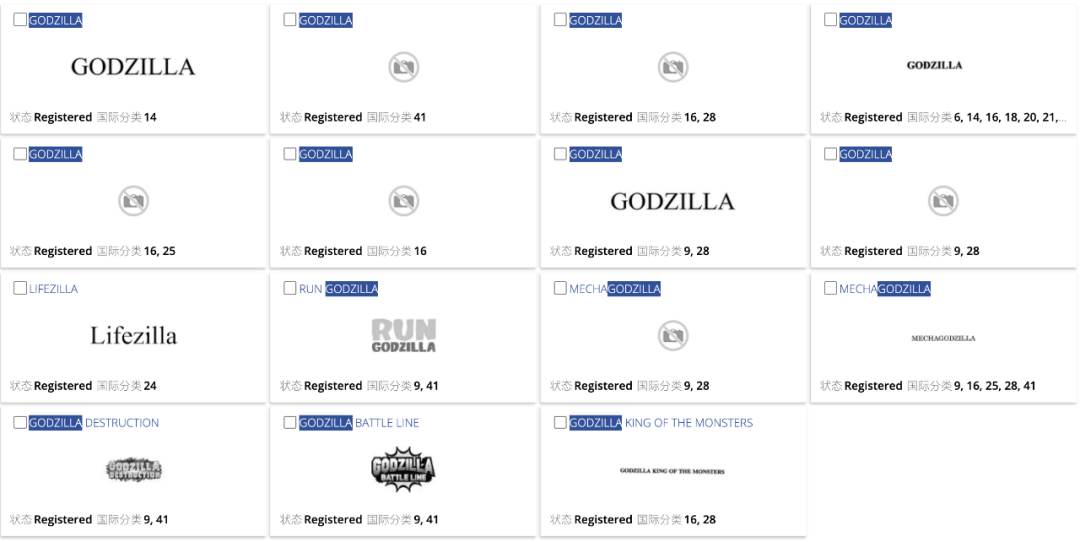Tick the checkbox beside LIFEZILLA
This screenshot has height=542, width=1080.
20,289
